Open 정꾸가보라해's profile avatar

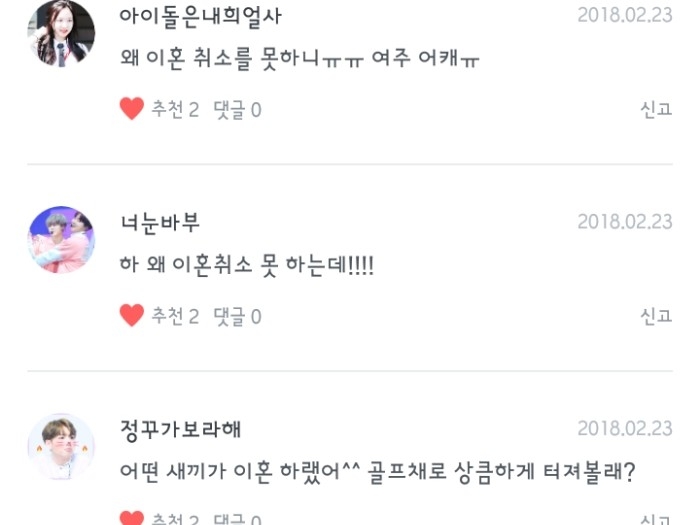(61, 446)
